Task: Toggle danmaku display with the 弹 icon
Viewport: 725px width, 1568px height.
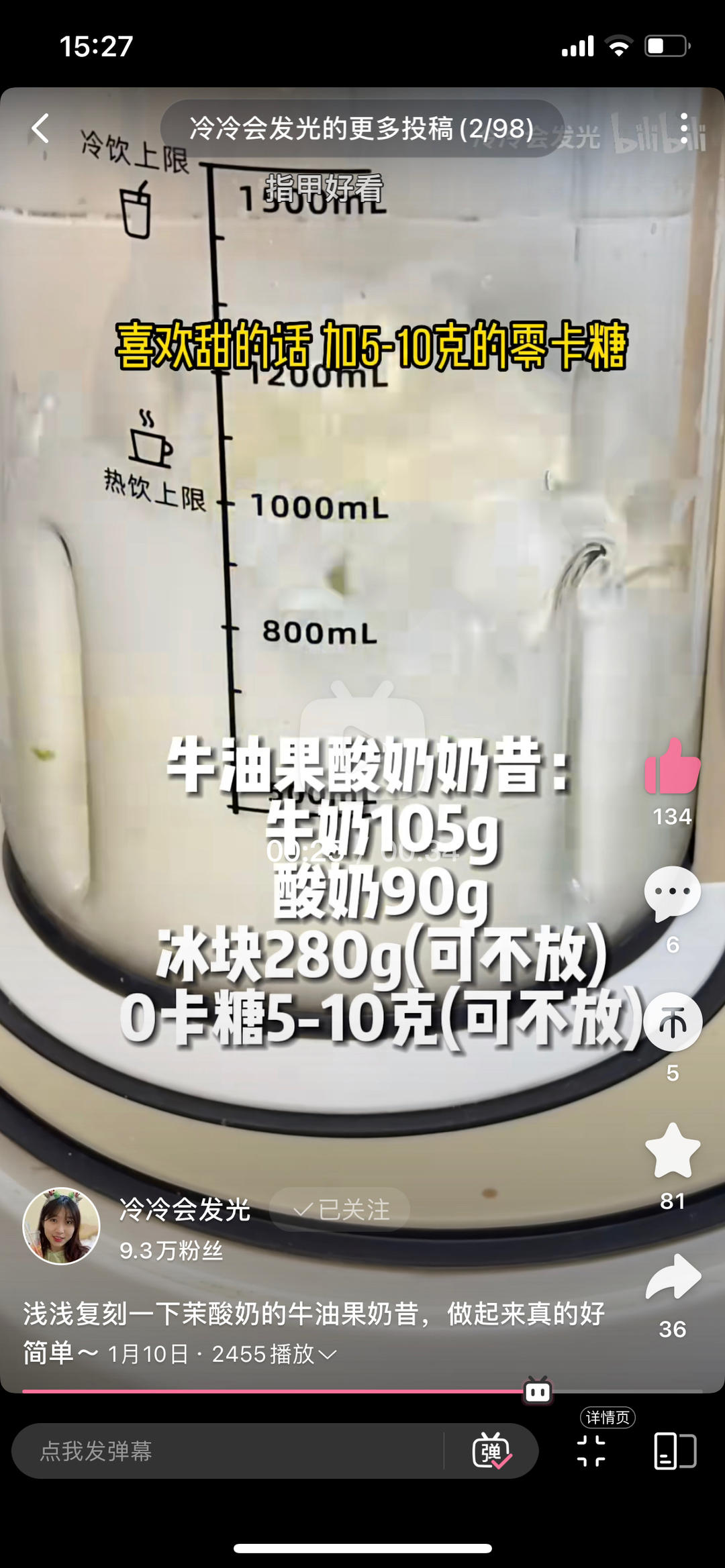Action: [492, 1451]
